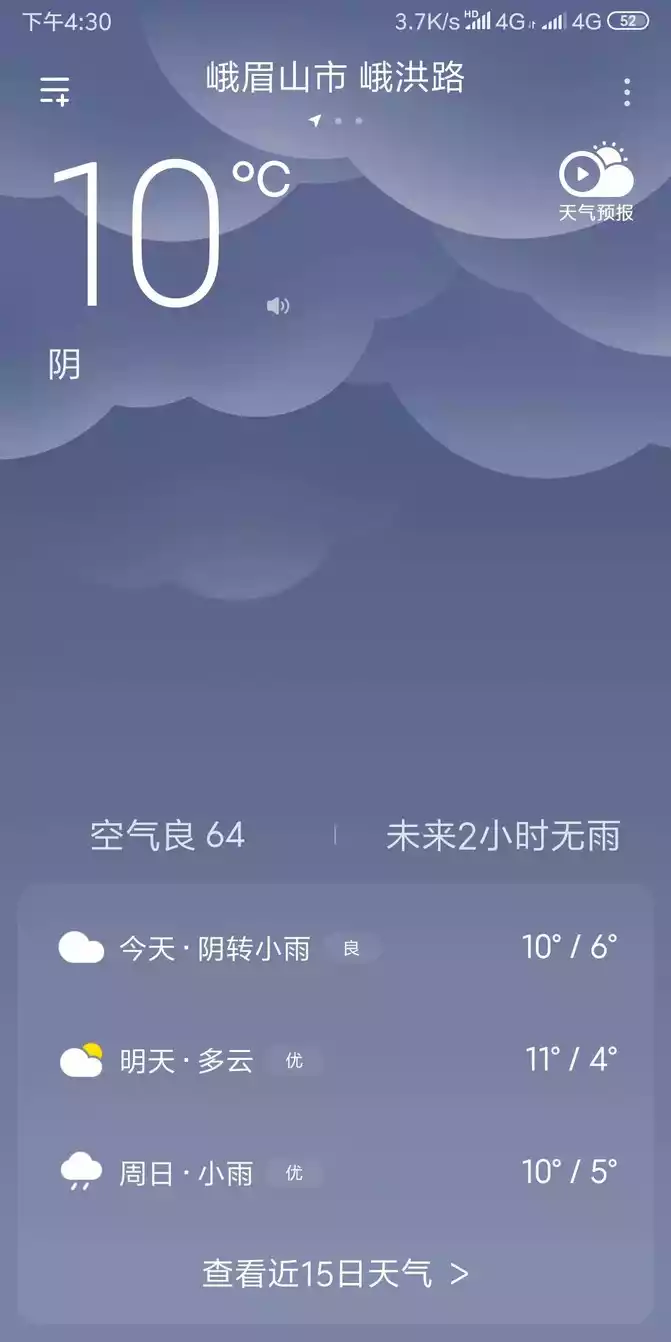
Task: Select 查看近15日天气 for 15-day forecast
Action: coord(336,1273)
